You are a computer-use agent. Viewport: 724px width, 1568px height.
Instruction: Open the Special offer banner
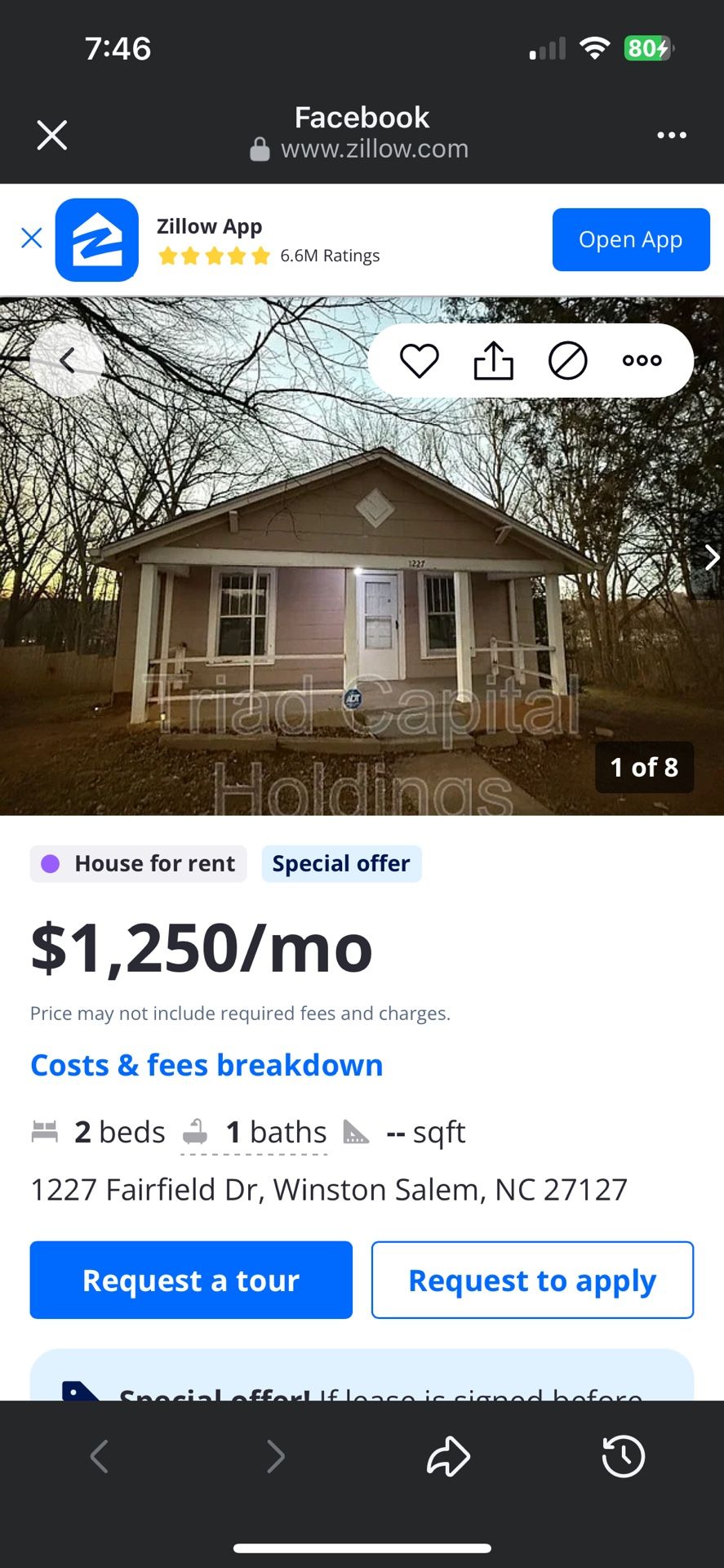click(362, 1376)
